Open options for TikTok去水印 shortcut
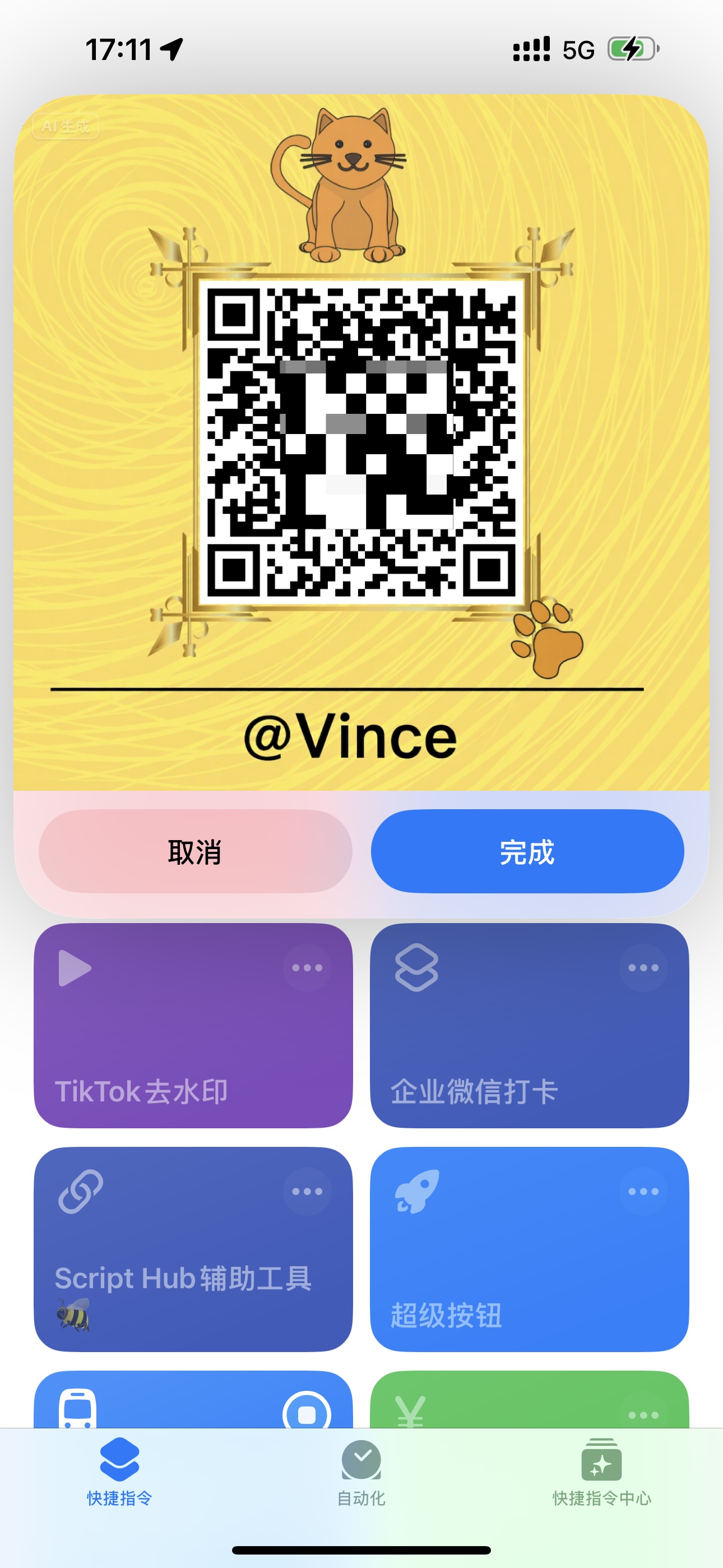 tap(307, 967)
